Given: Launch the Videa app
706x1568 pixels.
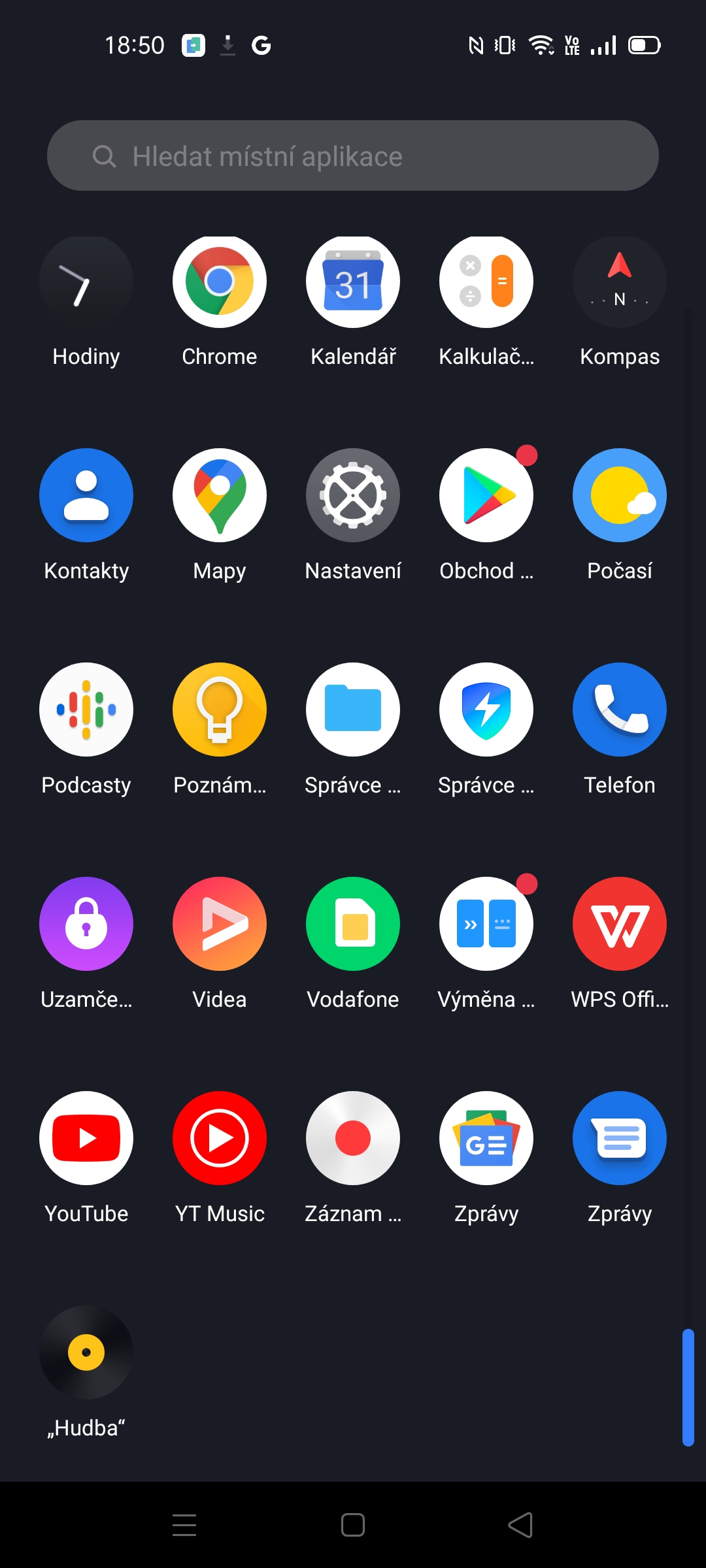Looking at the screenshot, I should click(220, 924).
